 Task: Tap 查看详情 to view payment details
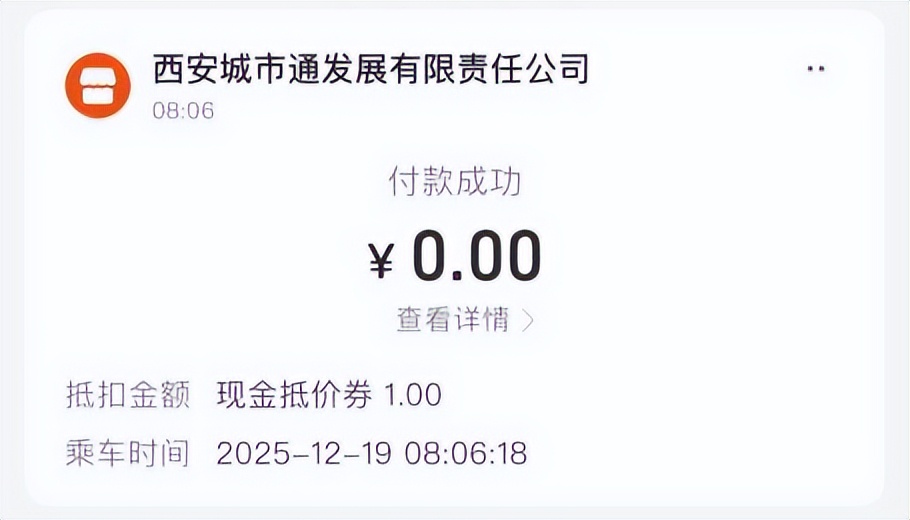pyautogui.click(x=465, y=320)
